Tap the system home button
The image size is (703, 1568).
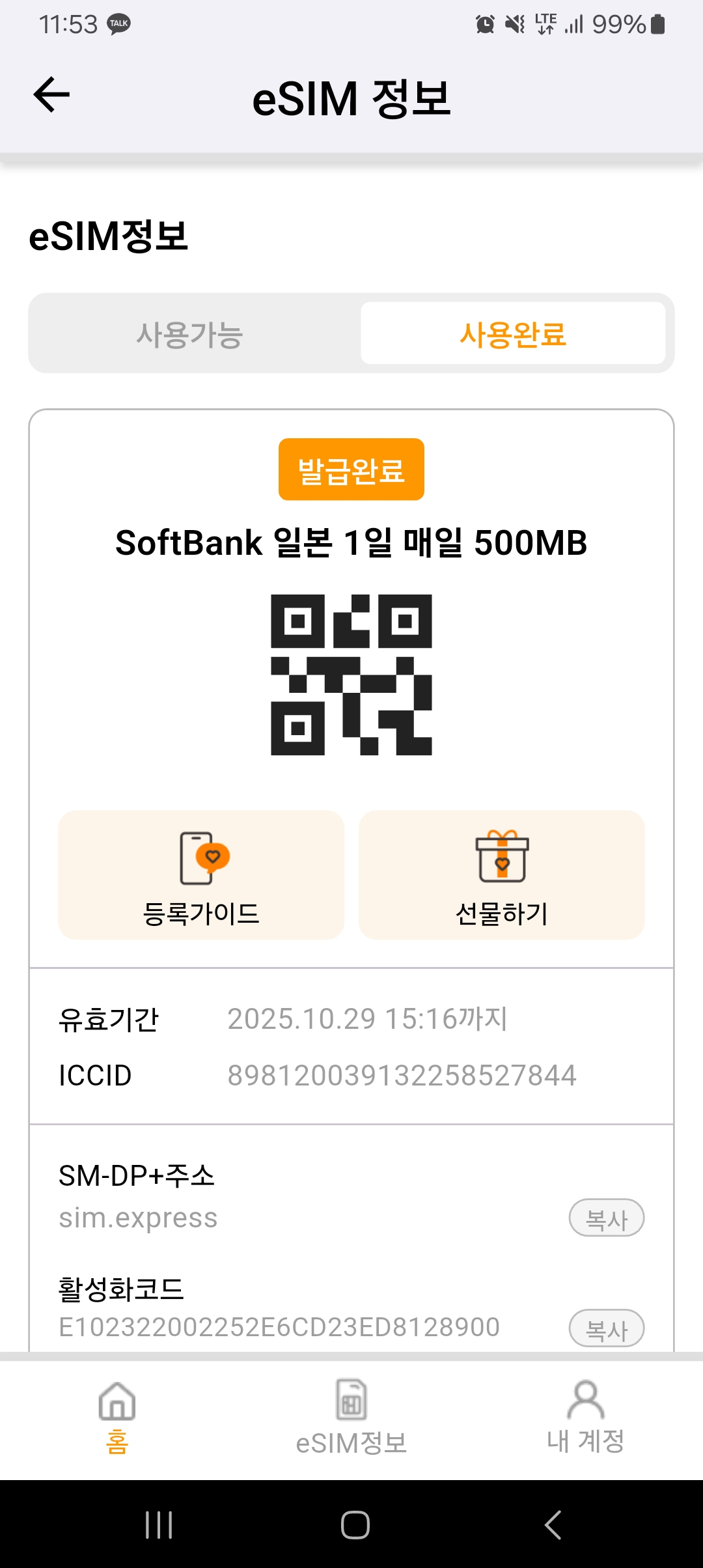point(355,1524)
